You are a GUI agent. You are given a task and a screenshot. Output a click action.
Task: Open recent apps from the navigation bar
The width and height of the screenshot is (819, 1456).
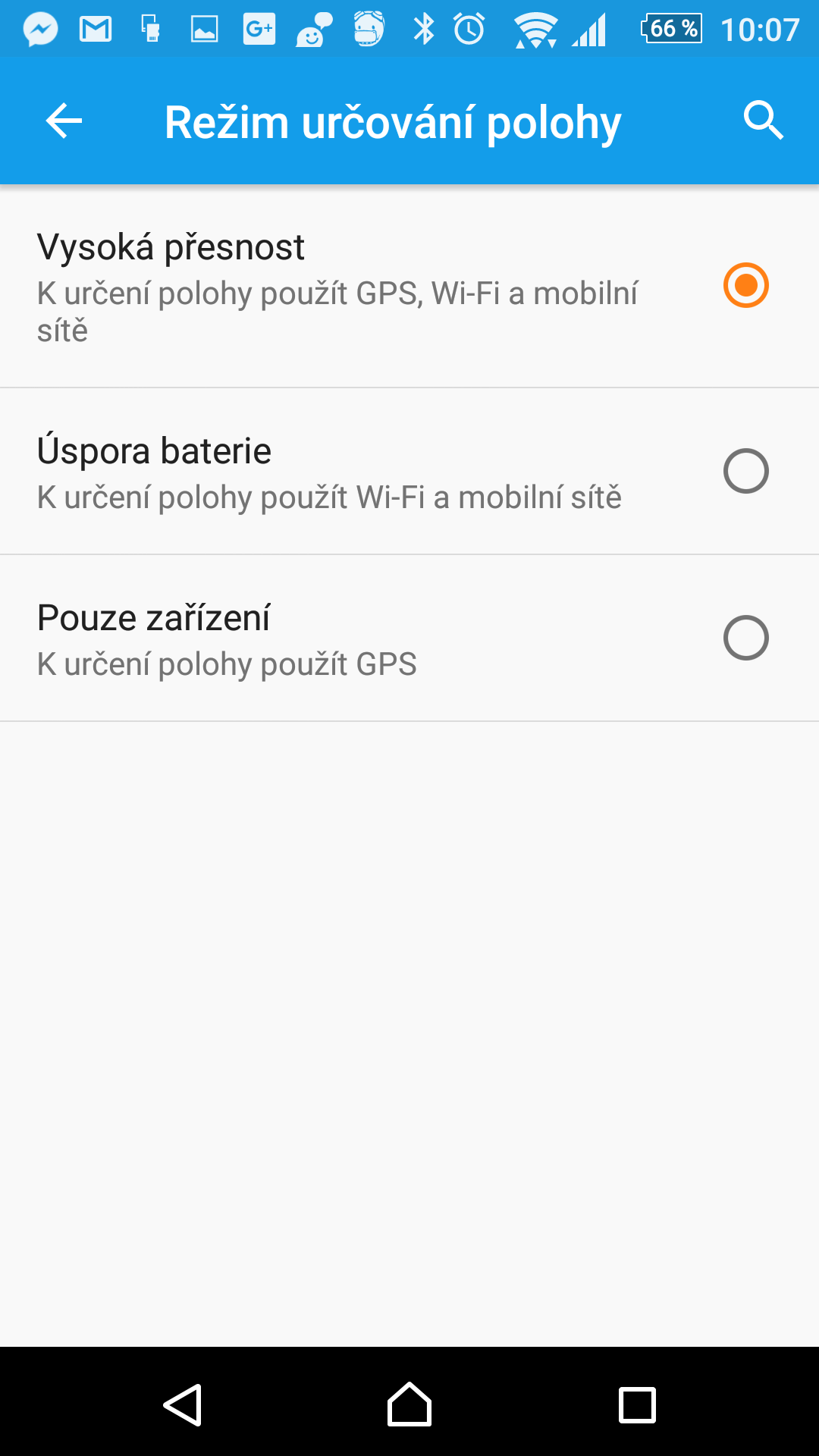pos(637,1405)
